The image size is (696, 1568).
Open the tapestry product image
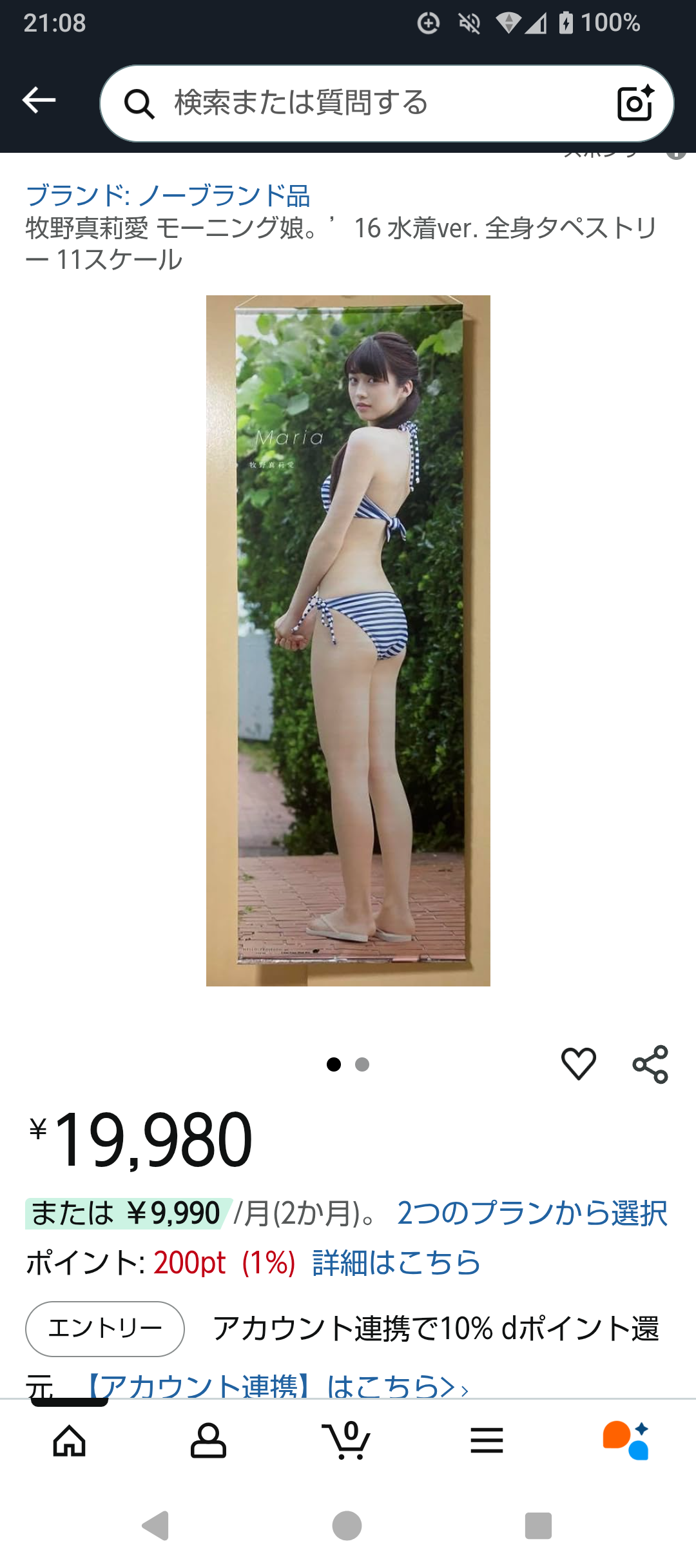tap(348, 640)
